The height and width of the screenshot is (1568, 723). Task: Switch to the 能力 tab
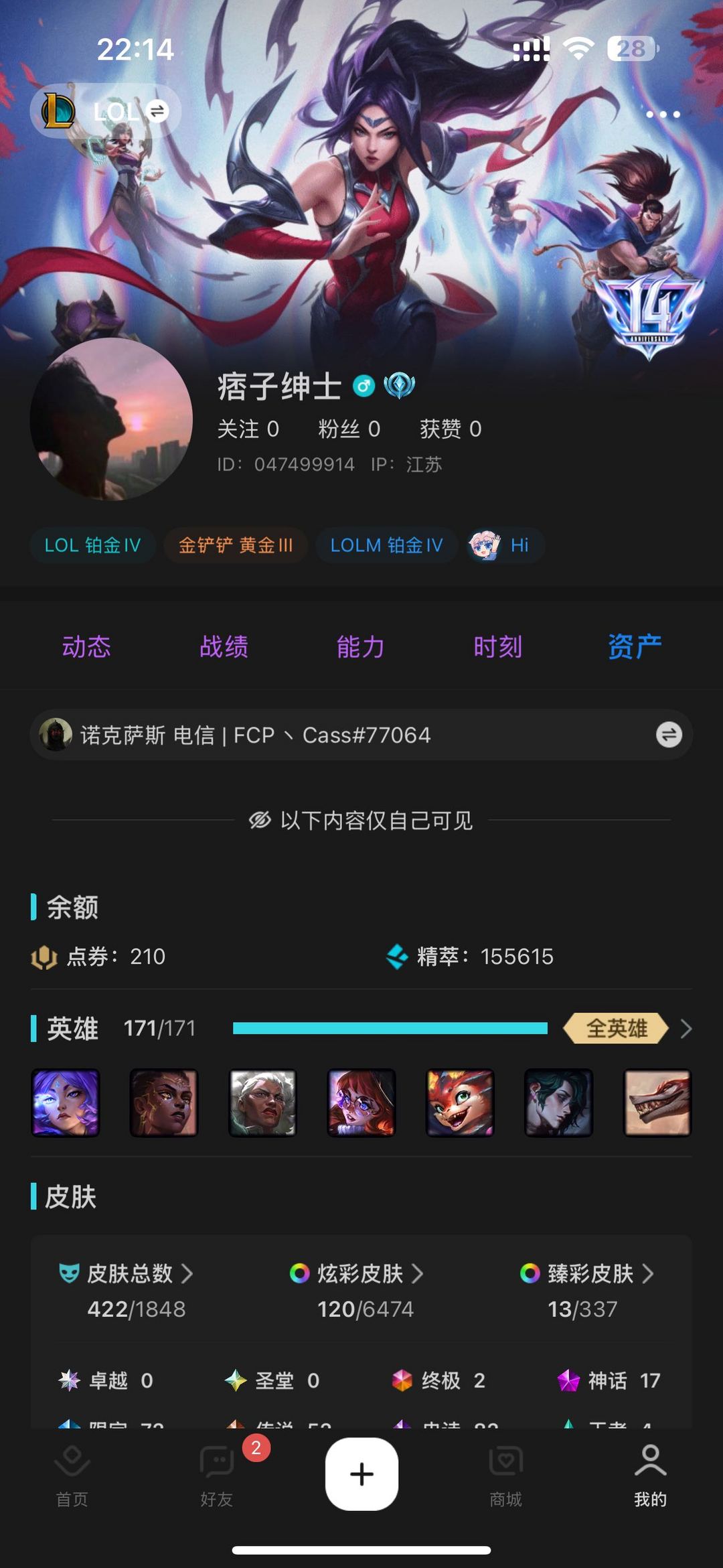pos(361,647)
